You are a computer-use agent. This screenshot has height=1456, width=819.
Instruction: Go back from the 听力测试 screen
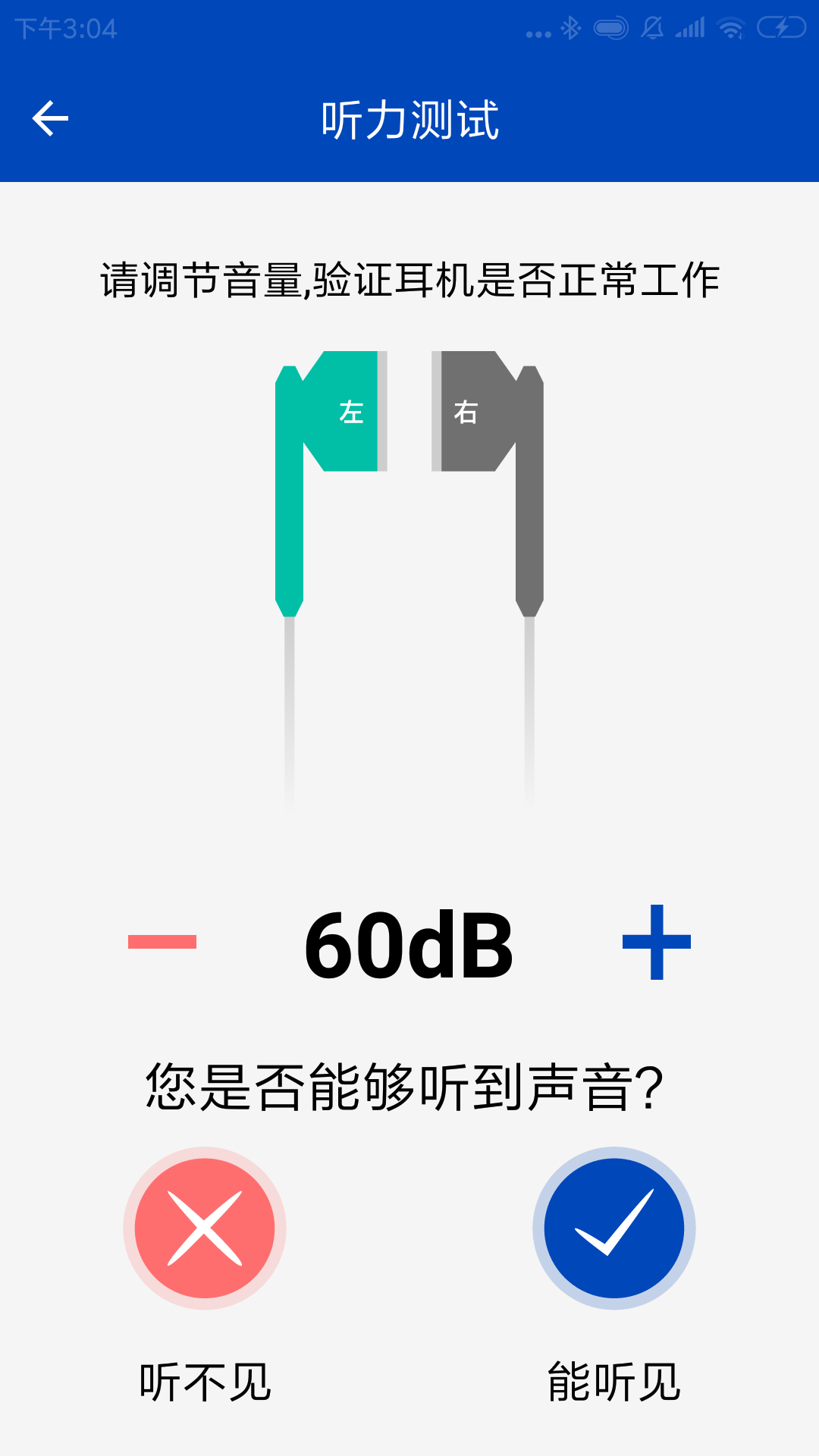point(50,119)
